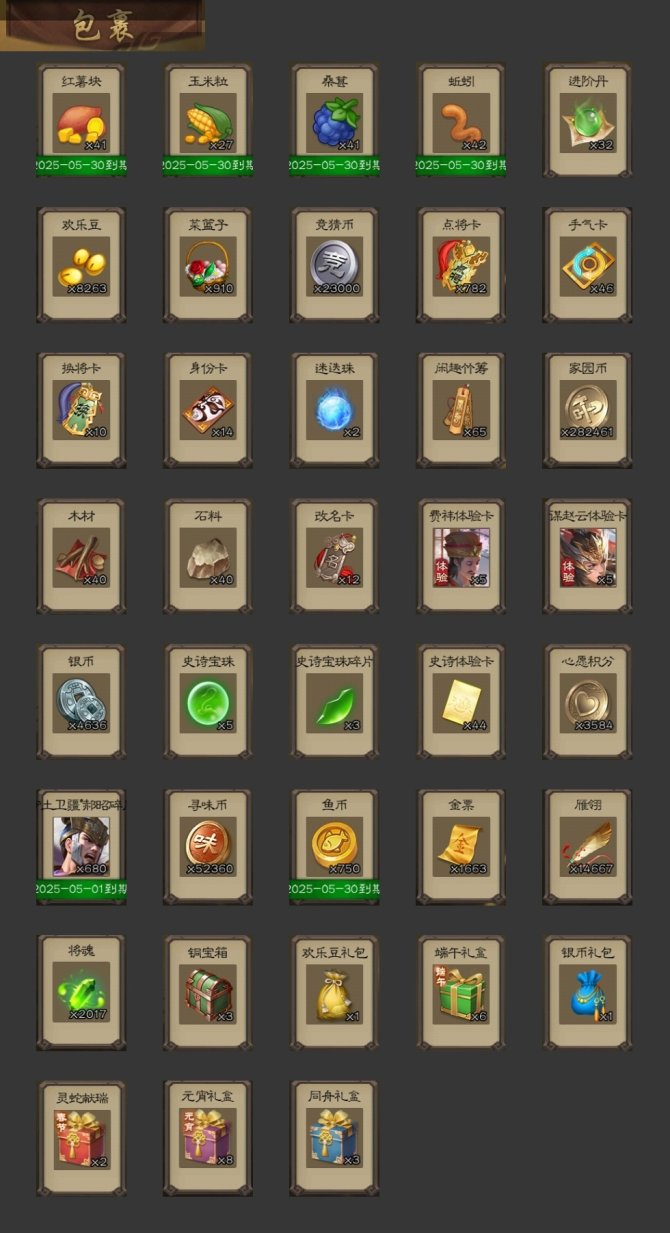
Task: Open the 家园币 item card
Action: point(588,410)
